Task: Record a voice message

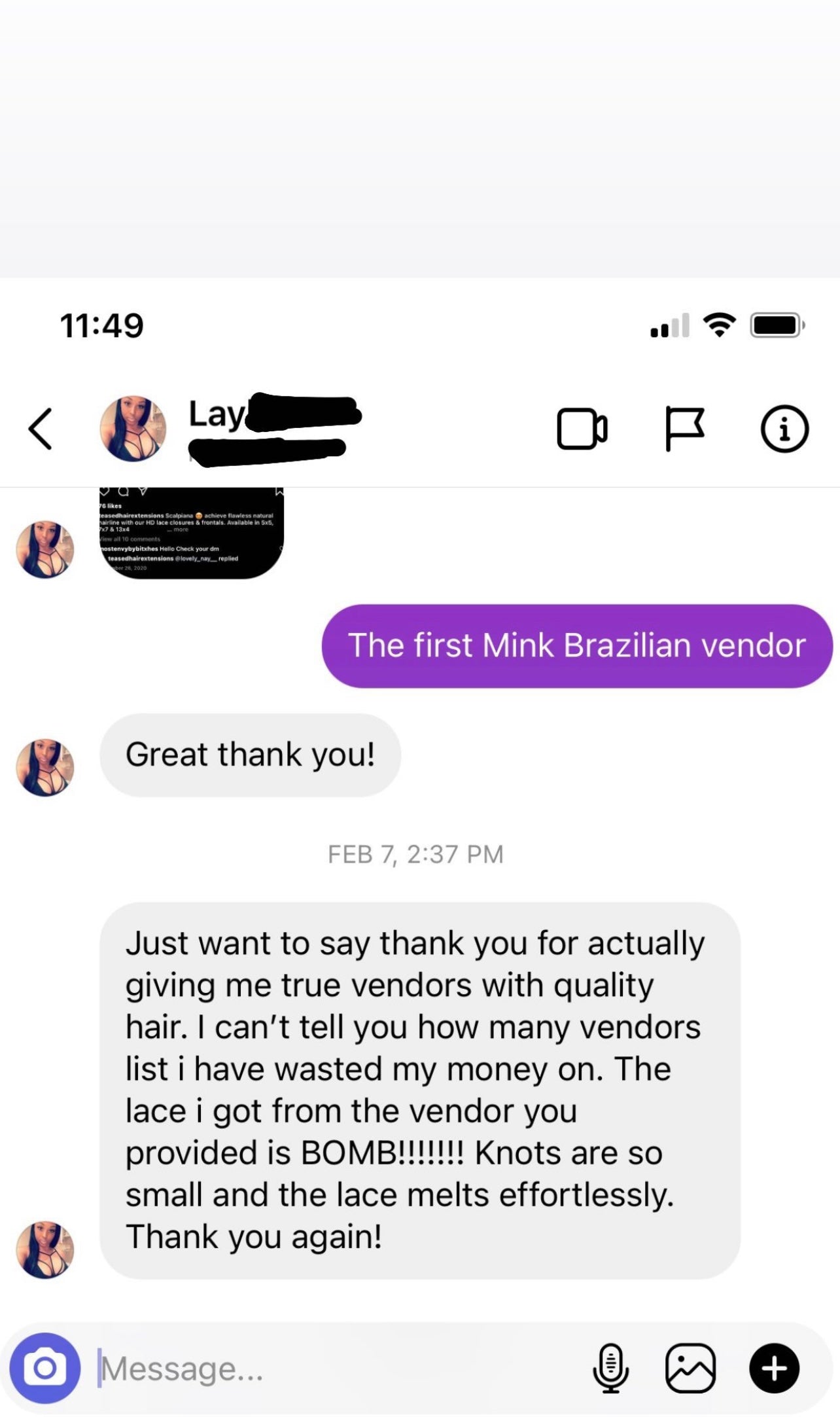Action: (x=610, y=1368)
